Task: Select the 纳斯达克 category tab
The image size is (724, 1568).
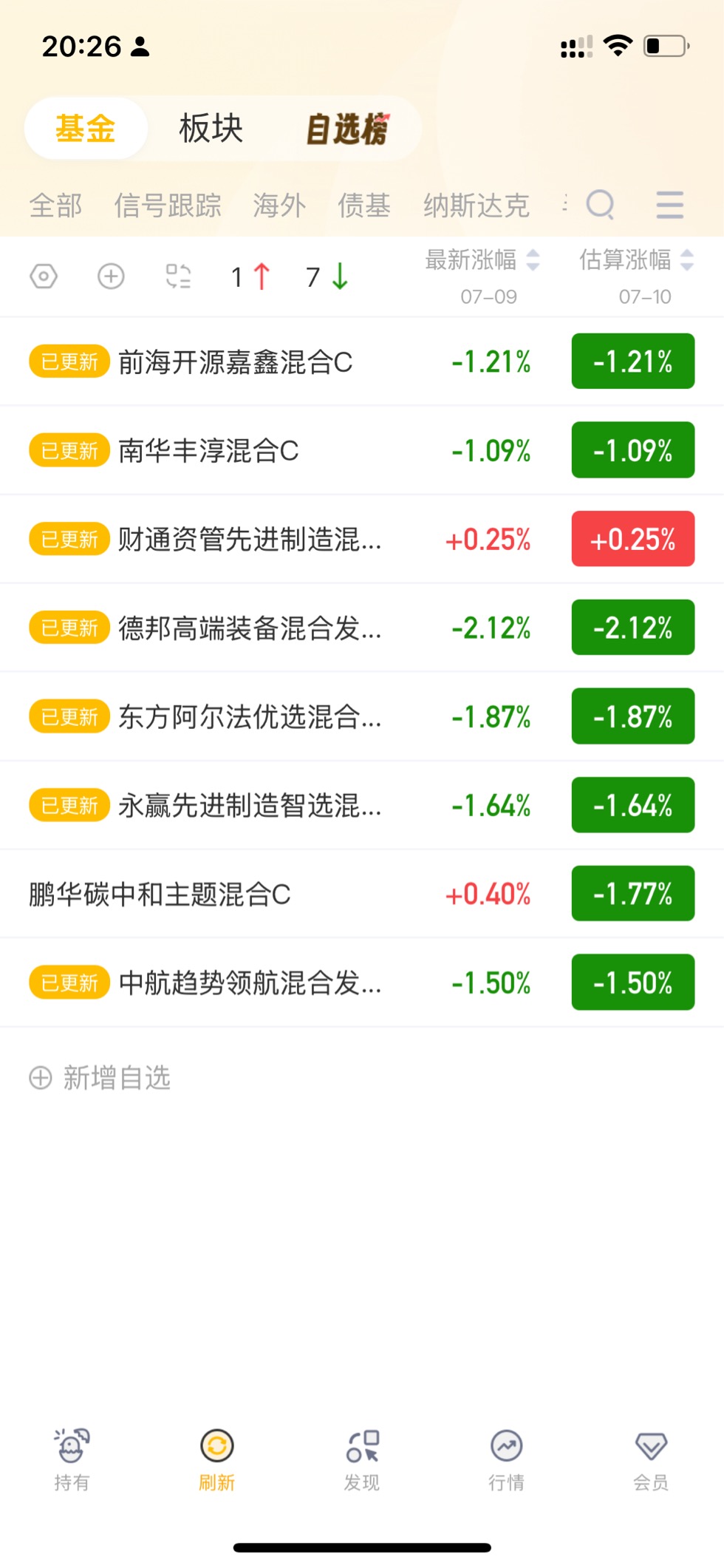Action: 477,206
